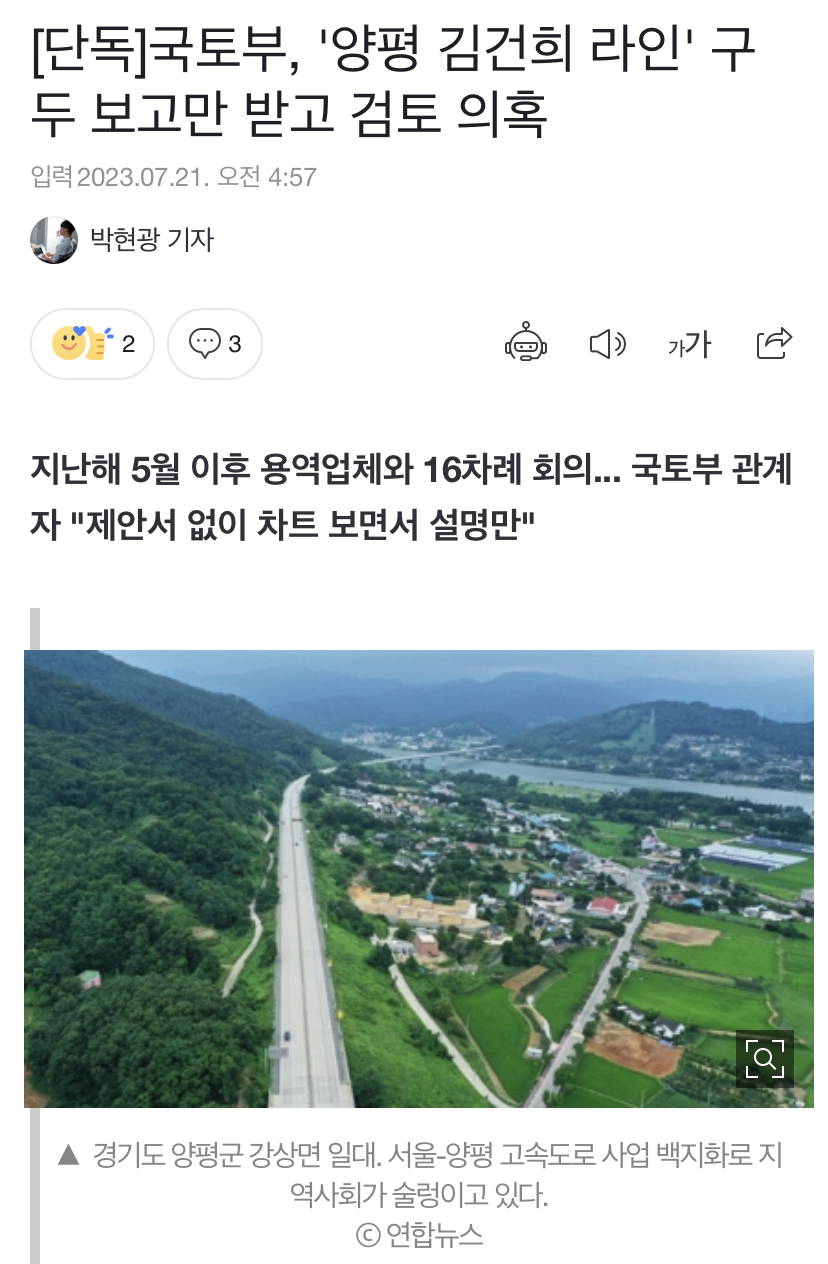Change font size with 가가 icon
This screenshot has width=828, height=1264.
point(689,345)
